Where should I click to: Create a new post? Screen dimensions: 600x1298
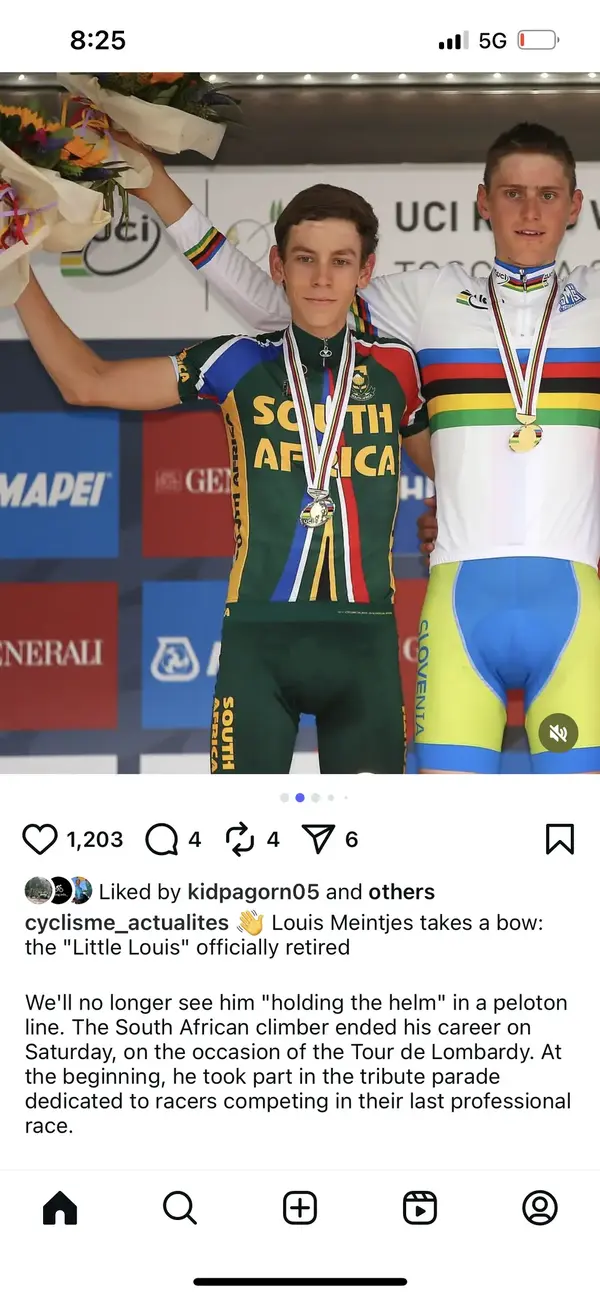point(300,1208)
